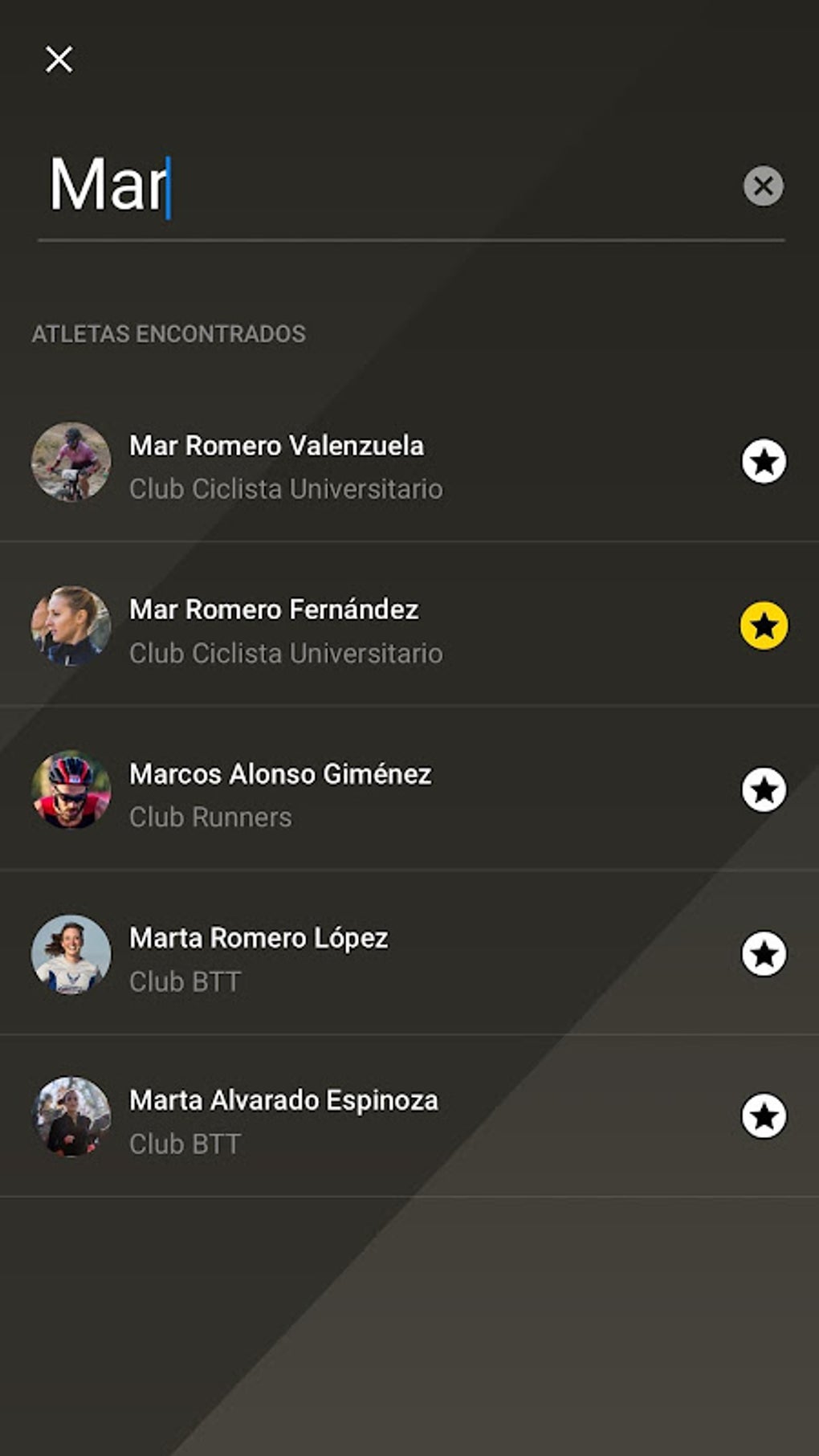Open Marta Alvarado Espinoza's profile
Screen dimensions: 819x1456
click(x=283, y=1120)
